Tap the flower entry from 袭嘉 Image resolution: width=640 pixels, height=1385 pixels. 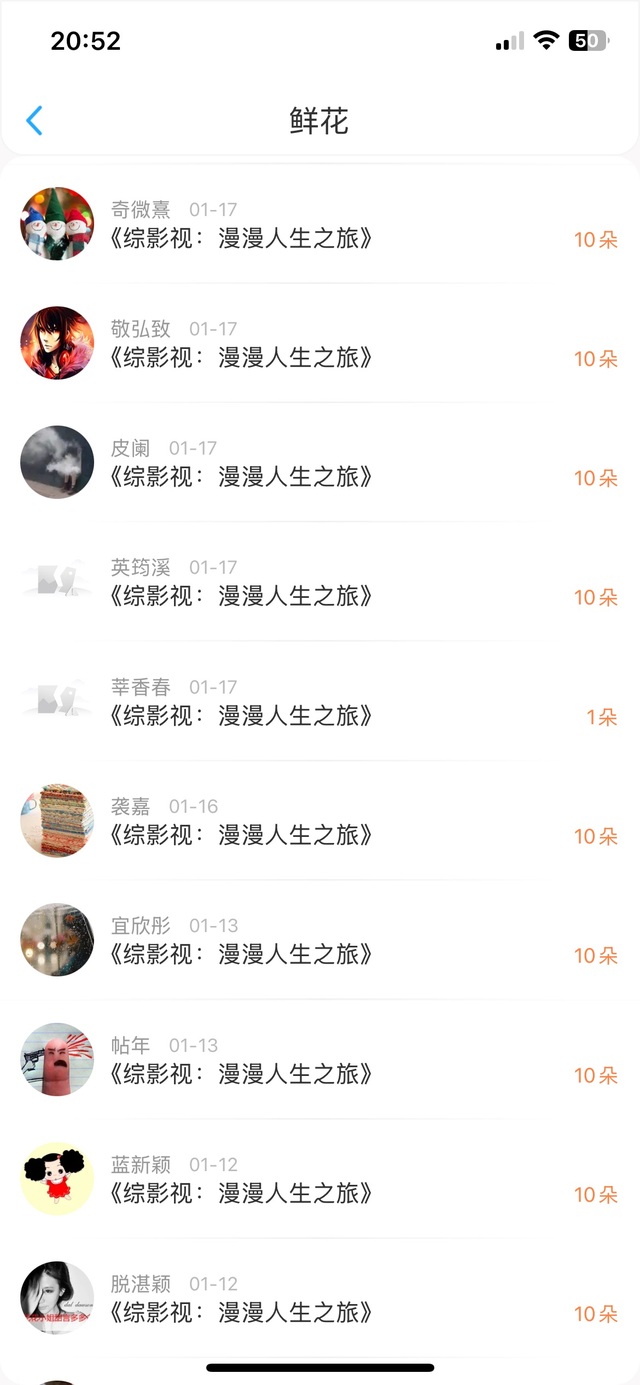click(x=320, y=821)
